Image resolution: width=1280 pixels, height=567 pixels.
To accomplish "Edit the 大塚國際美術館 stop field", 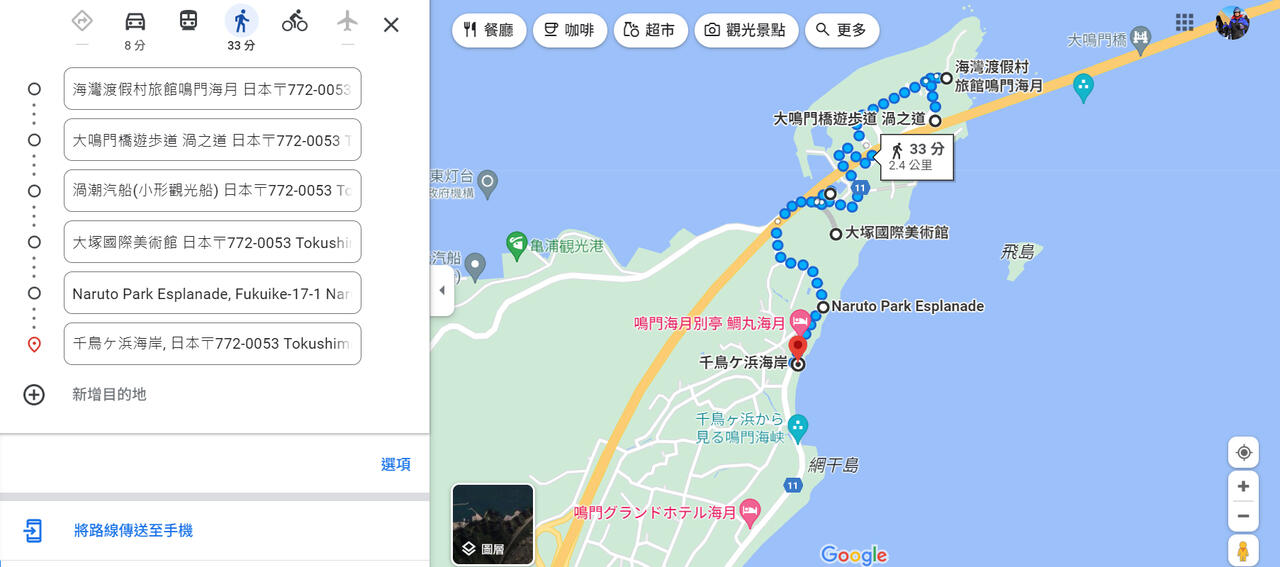I will [x=212, y=242].
